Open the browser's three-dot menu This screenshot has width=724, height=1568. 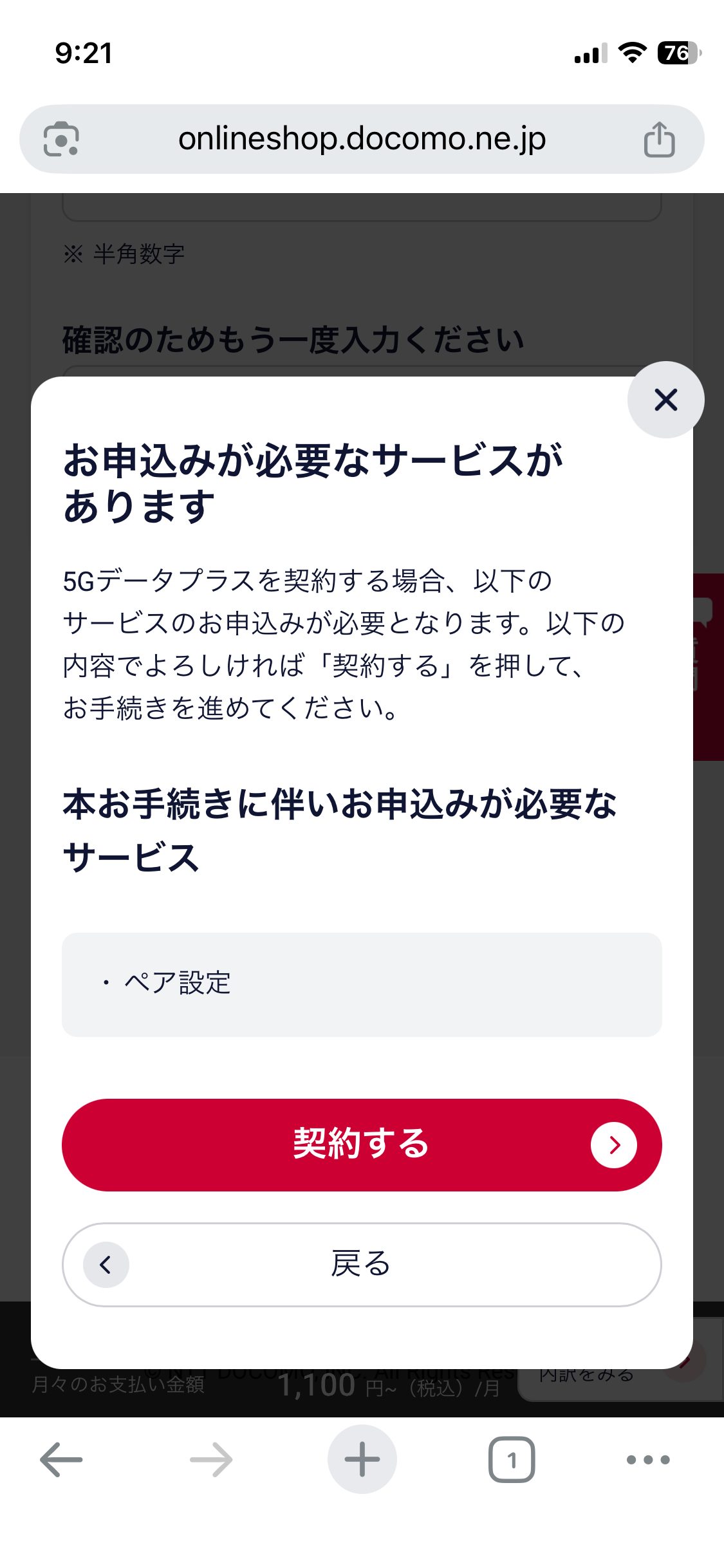click(648, 1459)
